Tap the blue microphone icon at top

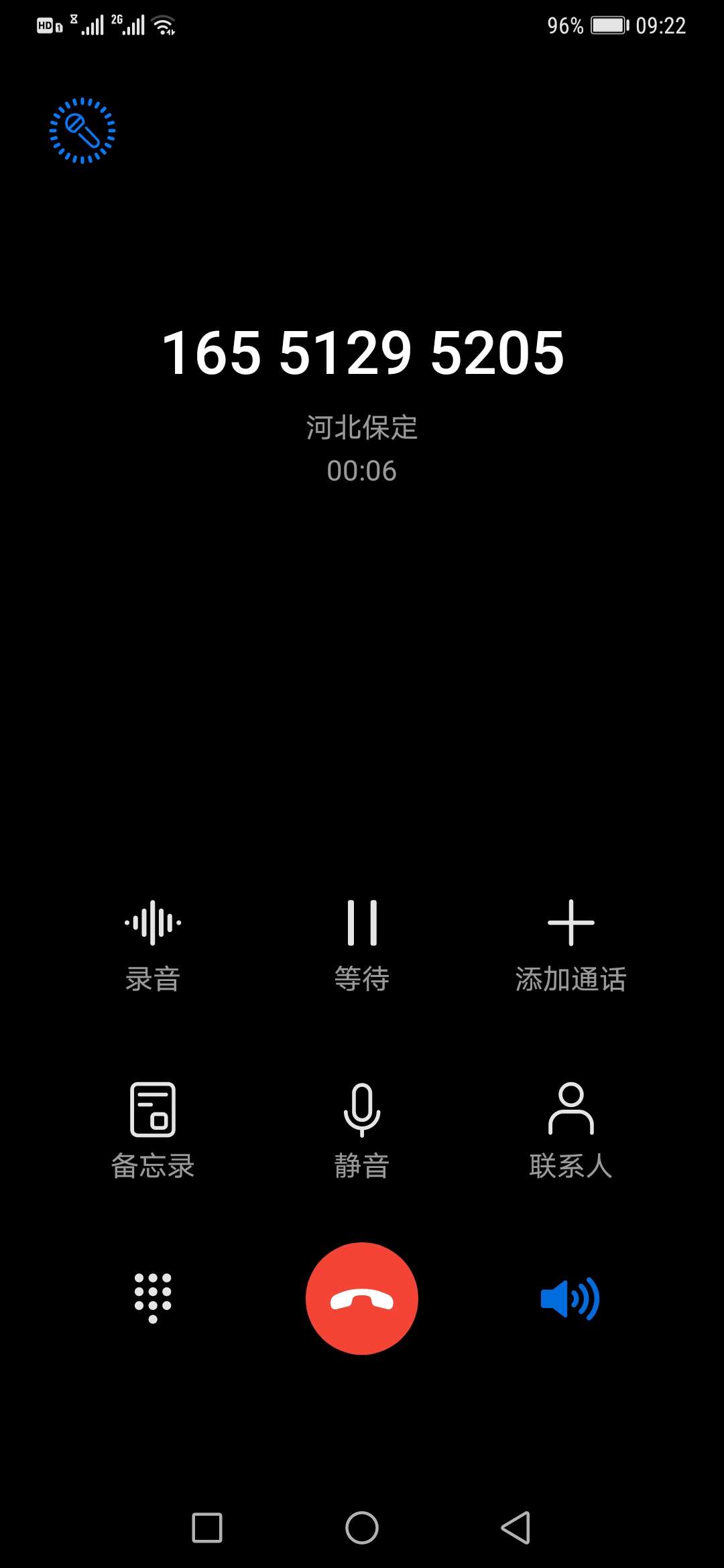pos(82,131)
